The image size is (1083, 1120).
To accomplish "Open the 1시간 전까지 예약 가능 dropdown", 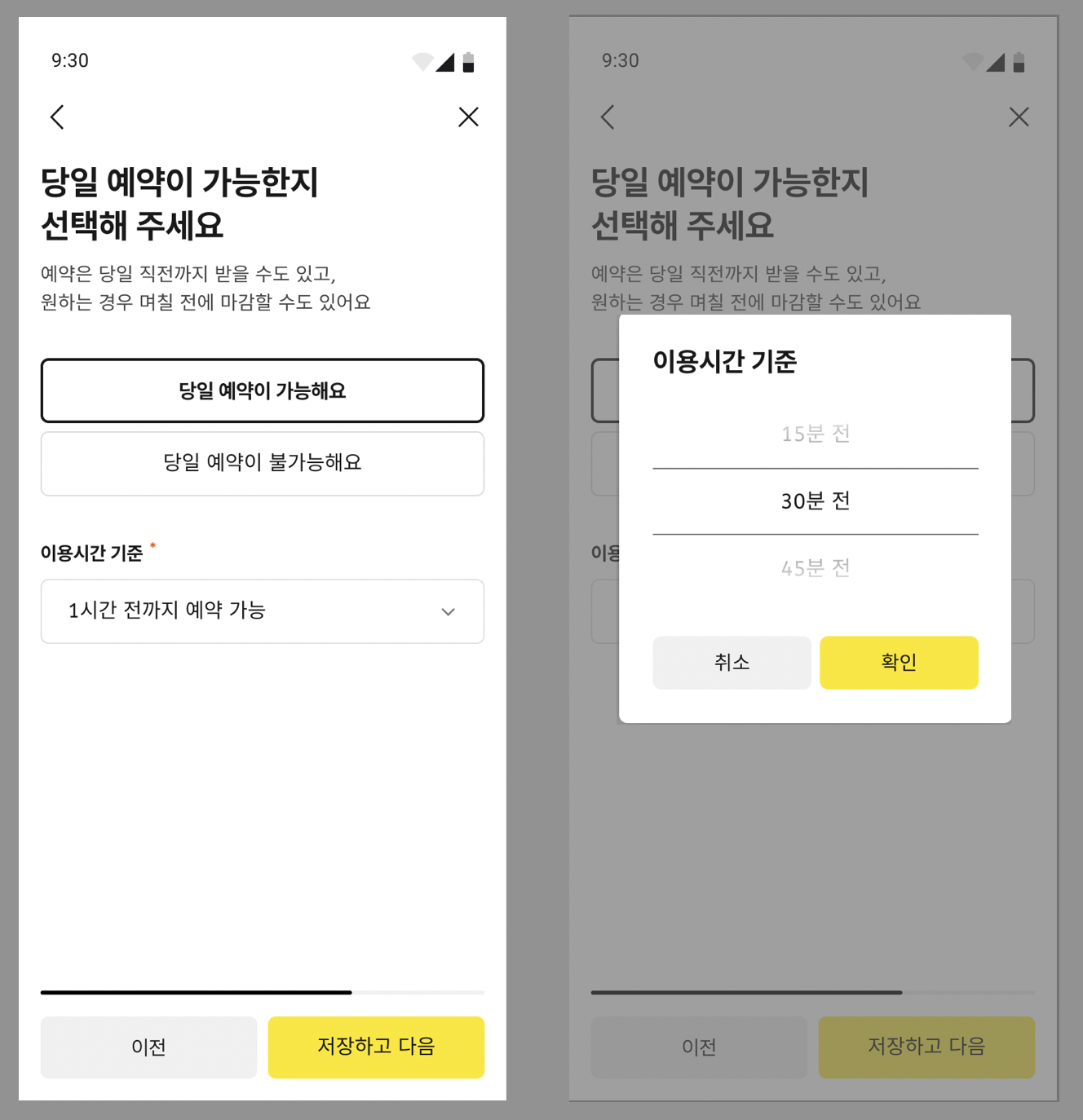I will [262, 611].
